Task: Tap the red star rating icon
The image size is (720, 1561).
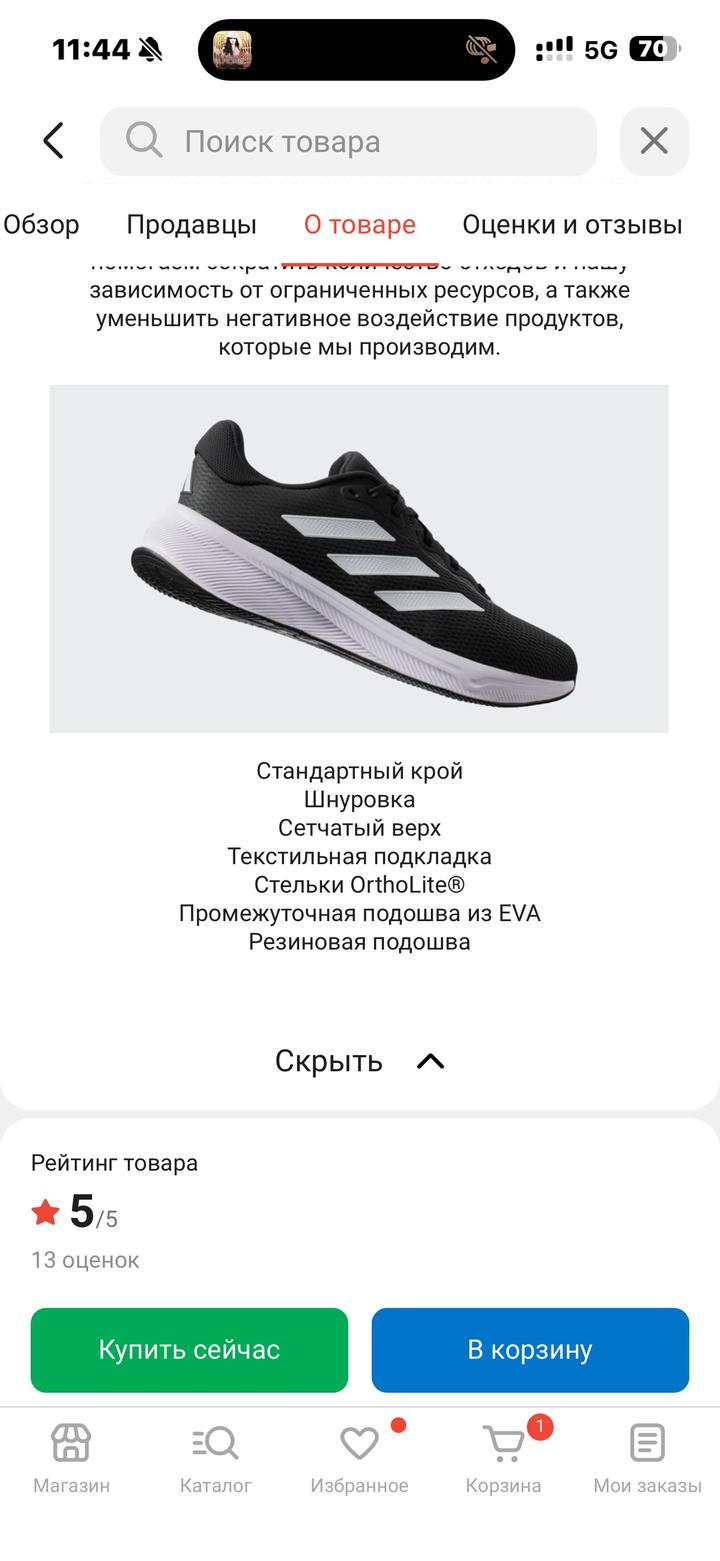Action: point(44,1211)
